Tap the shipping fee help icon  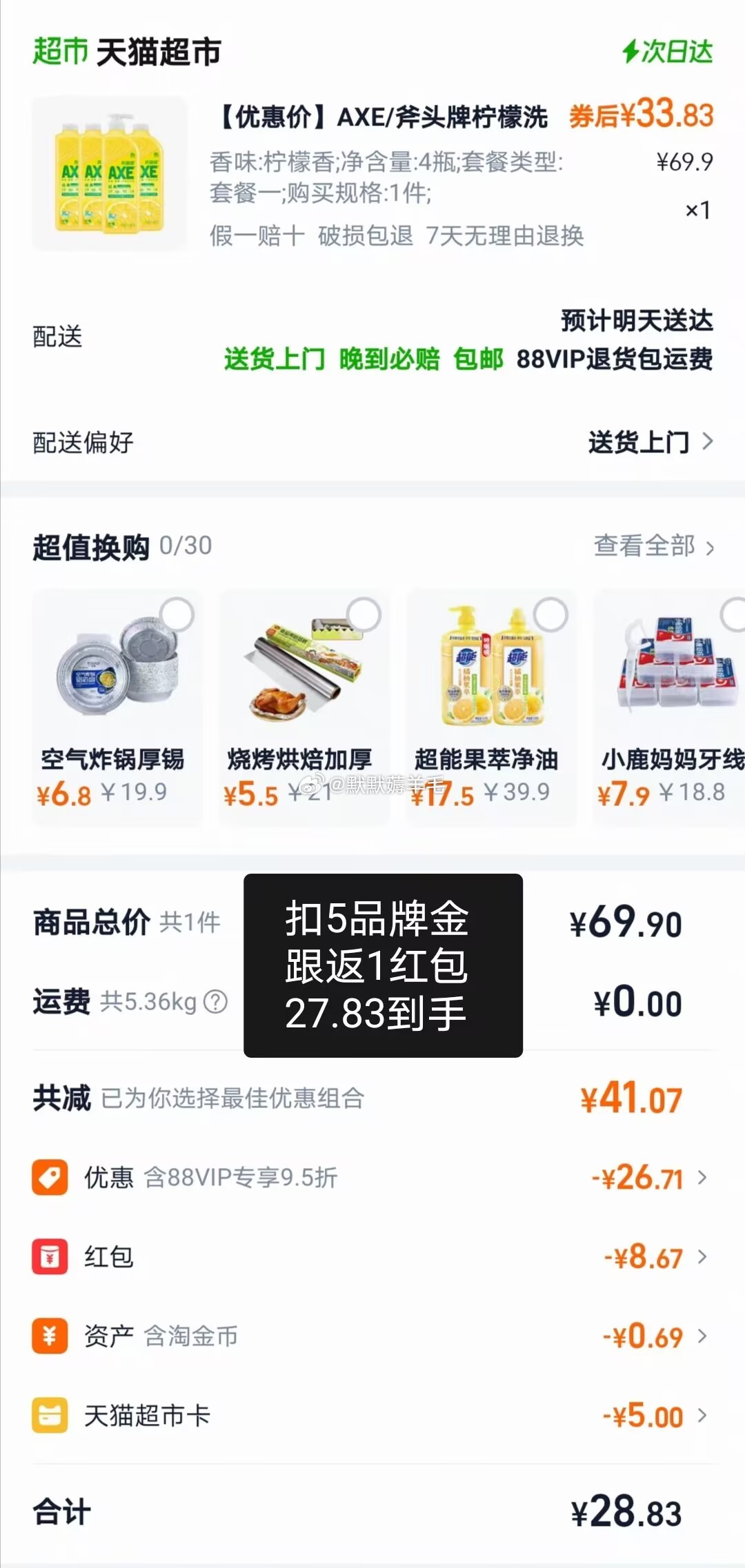[x=216, y=1002]
